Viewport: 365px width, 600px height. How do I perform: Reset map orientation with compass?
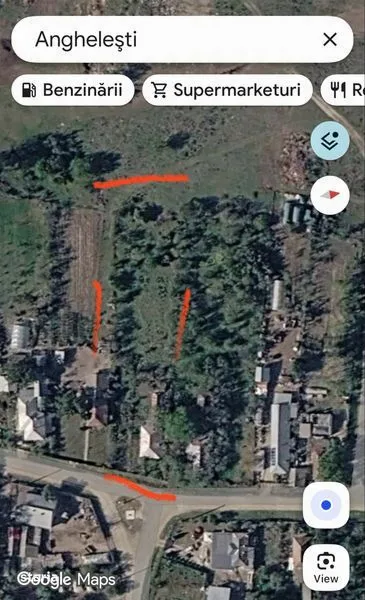click(x=330, y=195)
